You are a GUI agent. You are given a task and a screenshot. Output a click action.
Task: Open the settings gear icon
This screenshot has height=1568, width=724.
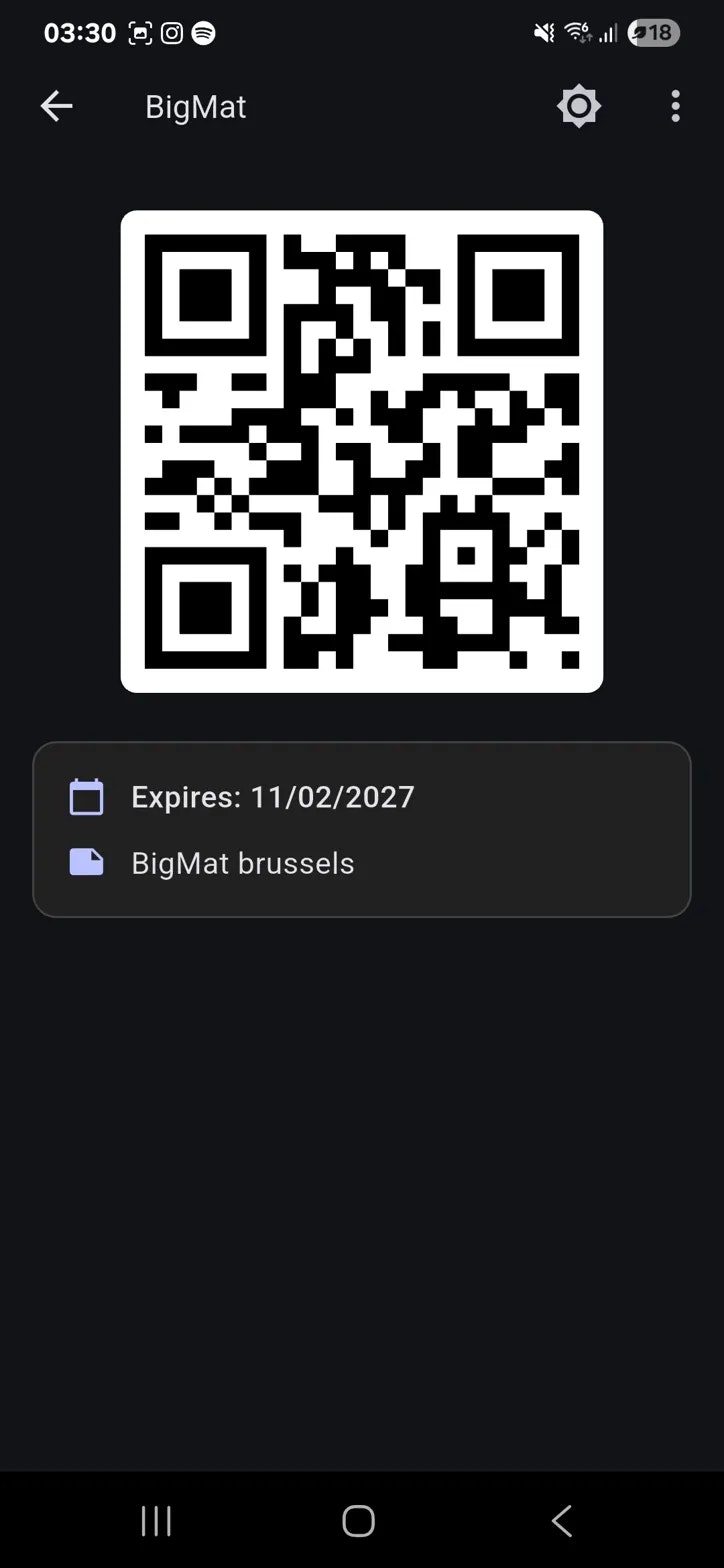pyautogui.click(x=578, y=106)
